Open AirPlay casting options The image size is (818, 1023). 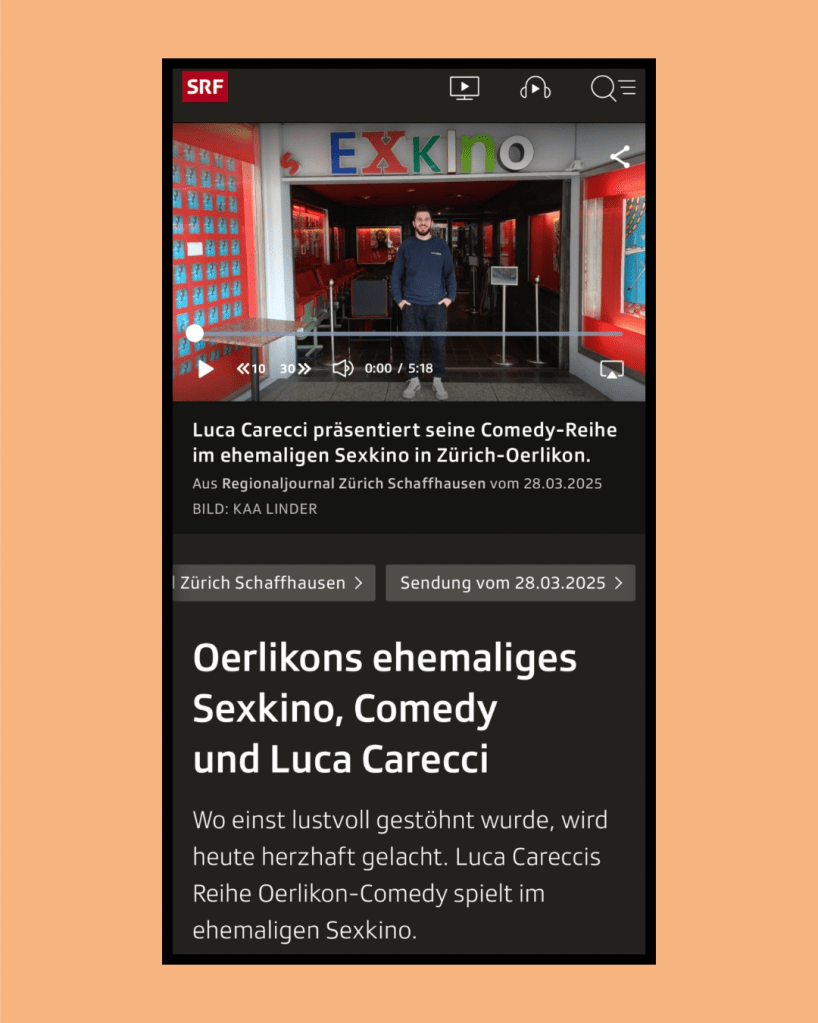[x=612, y=369]
